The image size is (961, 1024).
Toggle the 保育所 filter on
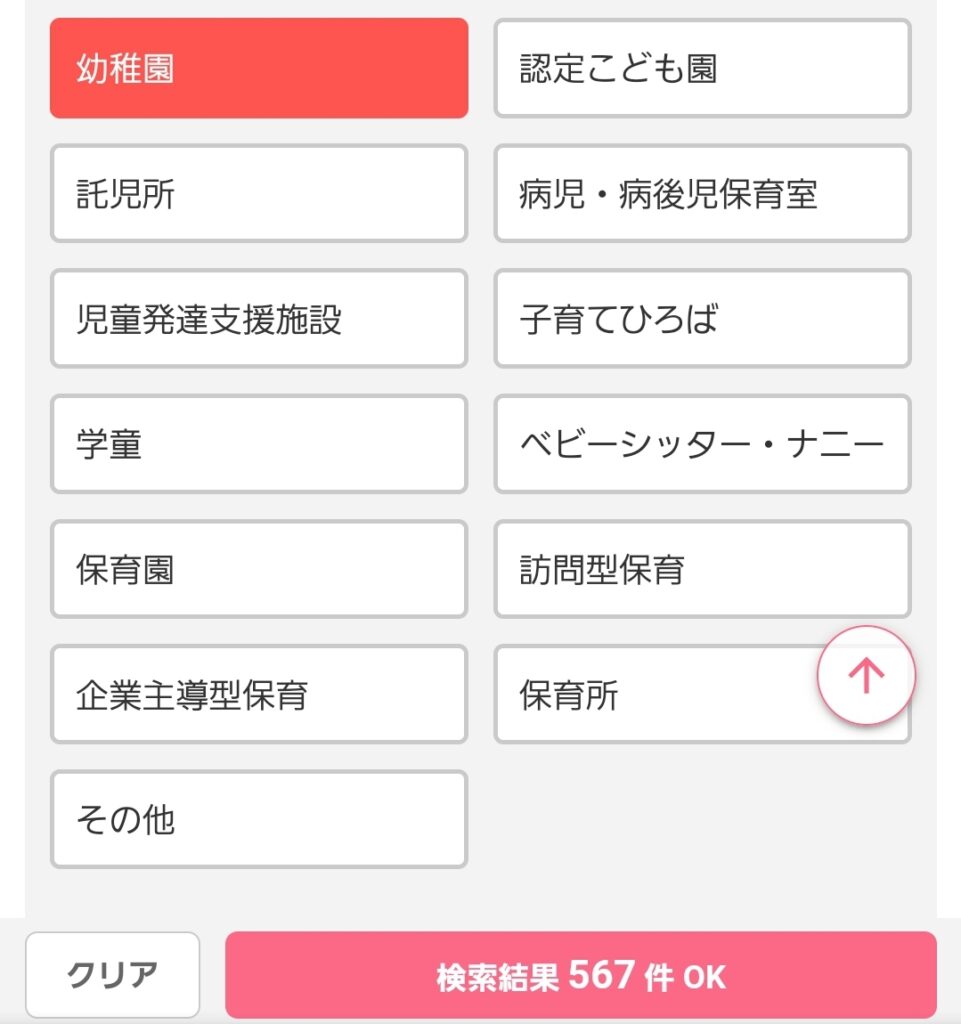click(x=650, y=694)
